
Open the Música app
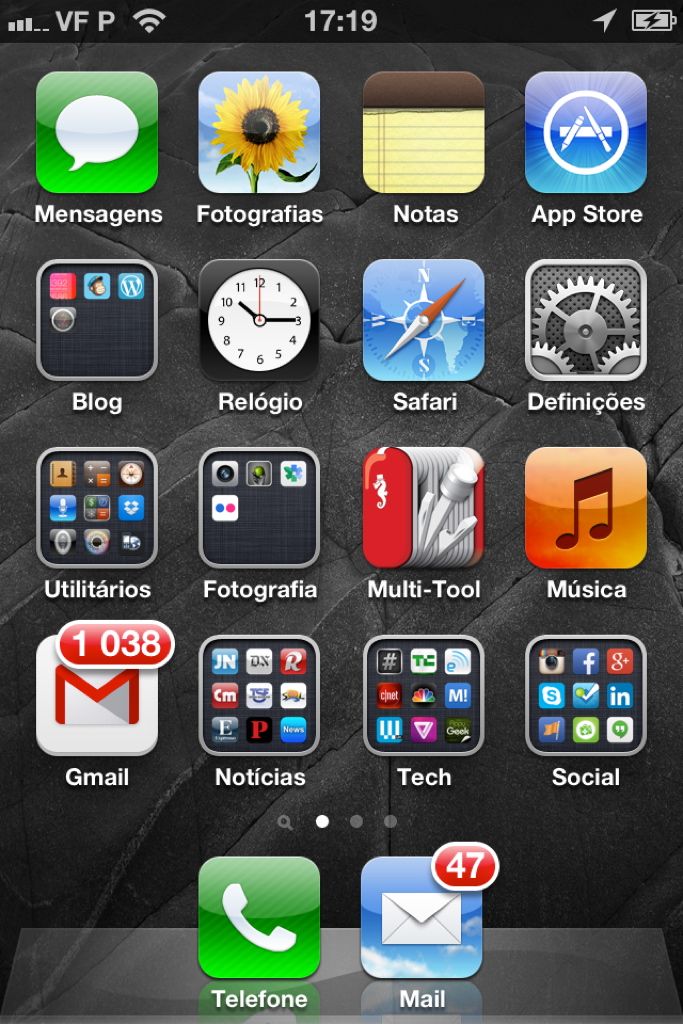(x=586, y=508)
